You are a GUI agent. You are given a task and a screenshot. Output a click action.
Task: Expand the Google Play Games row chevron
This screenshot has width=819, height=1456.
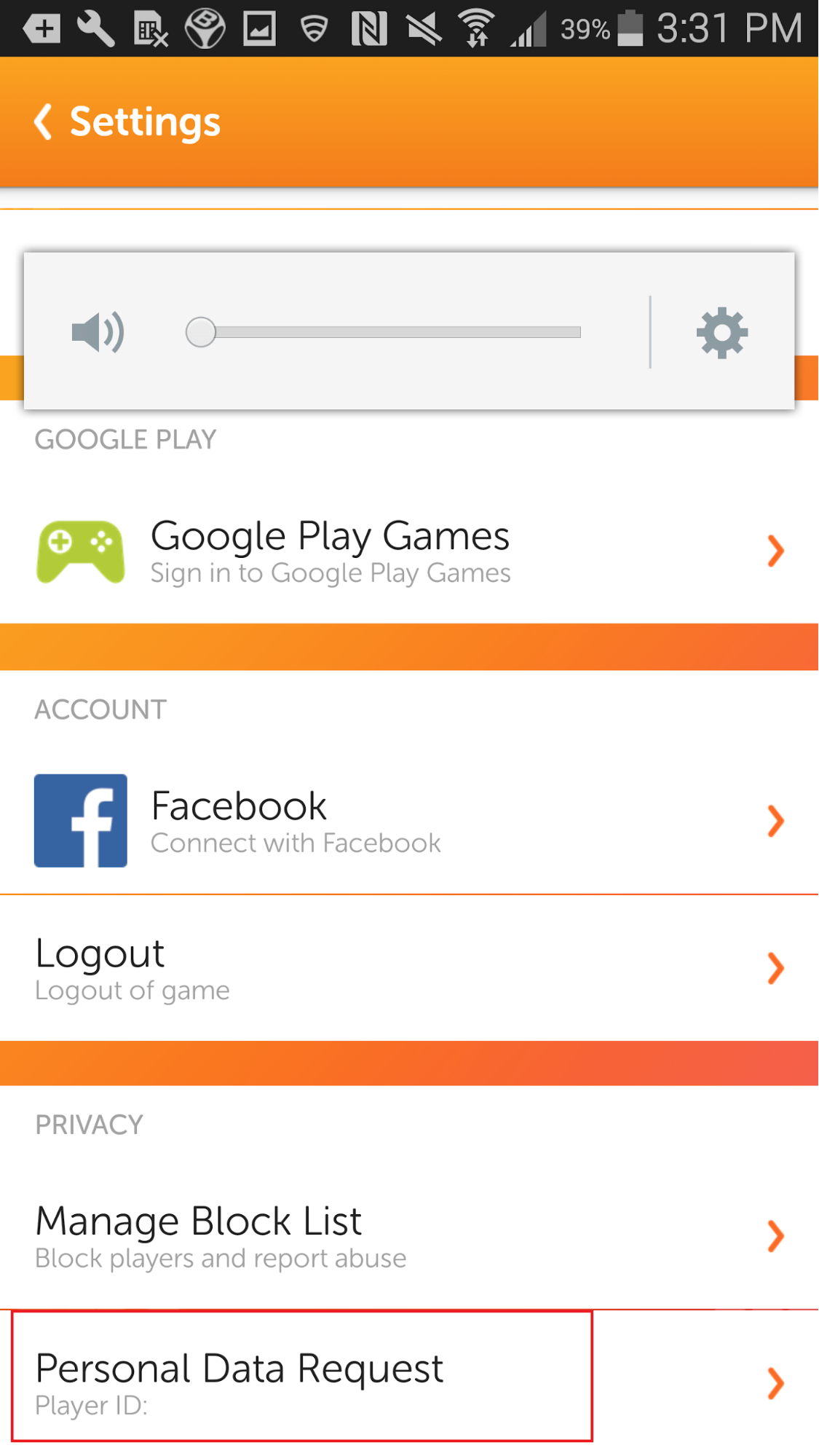point(774,551)
